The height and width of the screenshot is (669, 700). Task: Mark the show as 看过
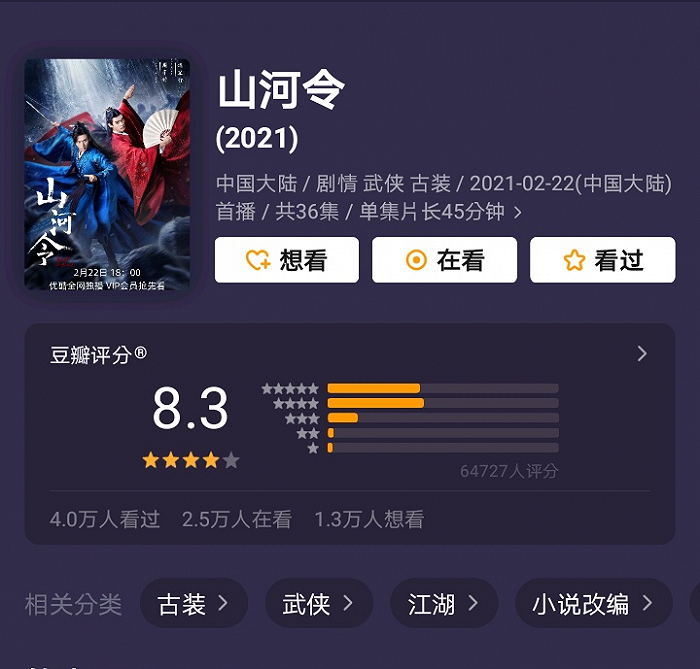pos(602,260)
